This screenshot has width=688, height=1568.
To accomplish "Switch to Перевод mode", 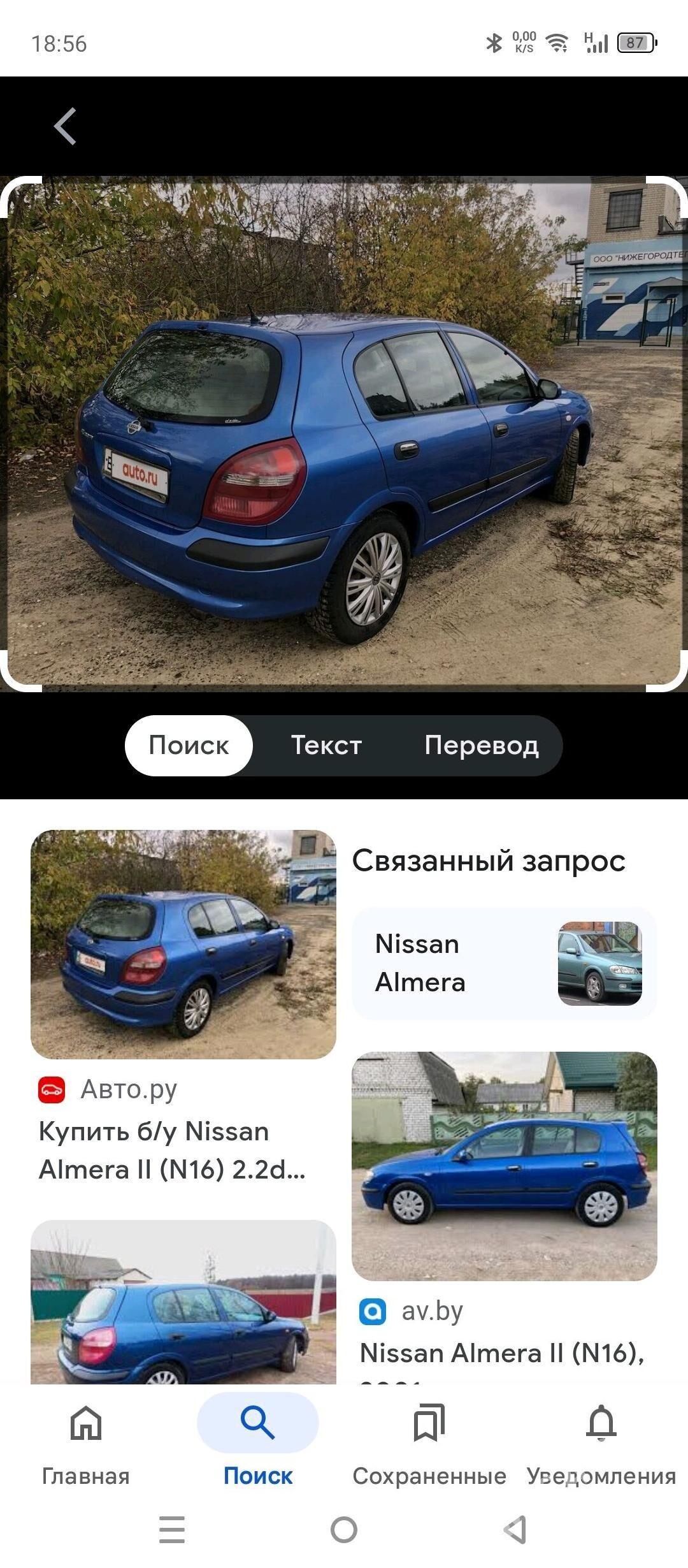I will pyautogui.click(x=482, y=745).
